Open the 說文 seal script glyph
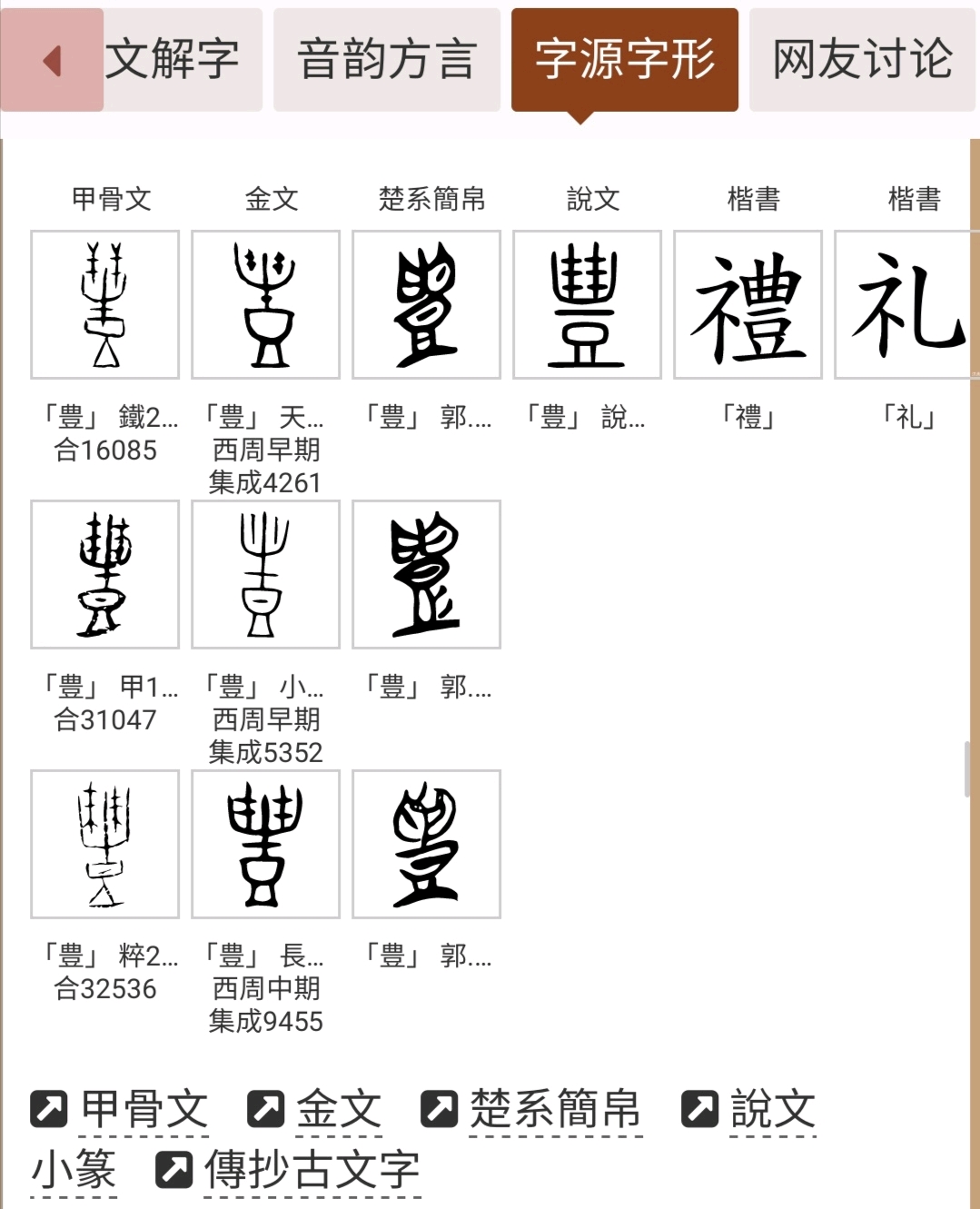The height and width of the screenshot is (1209, 980). [x=587, y=304]
